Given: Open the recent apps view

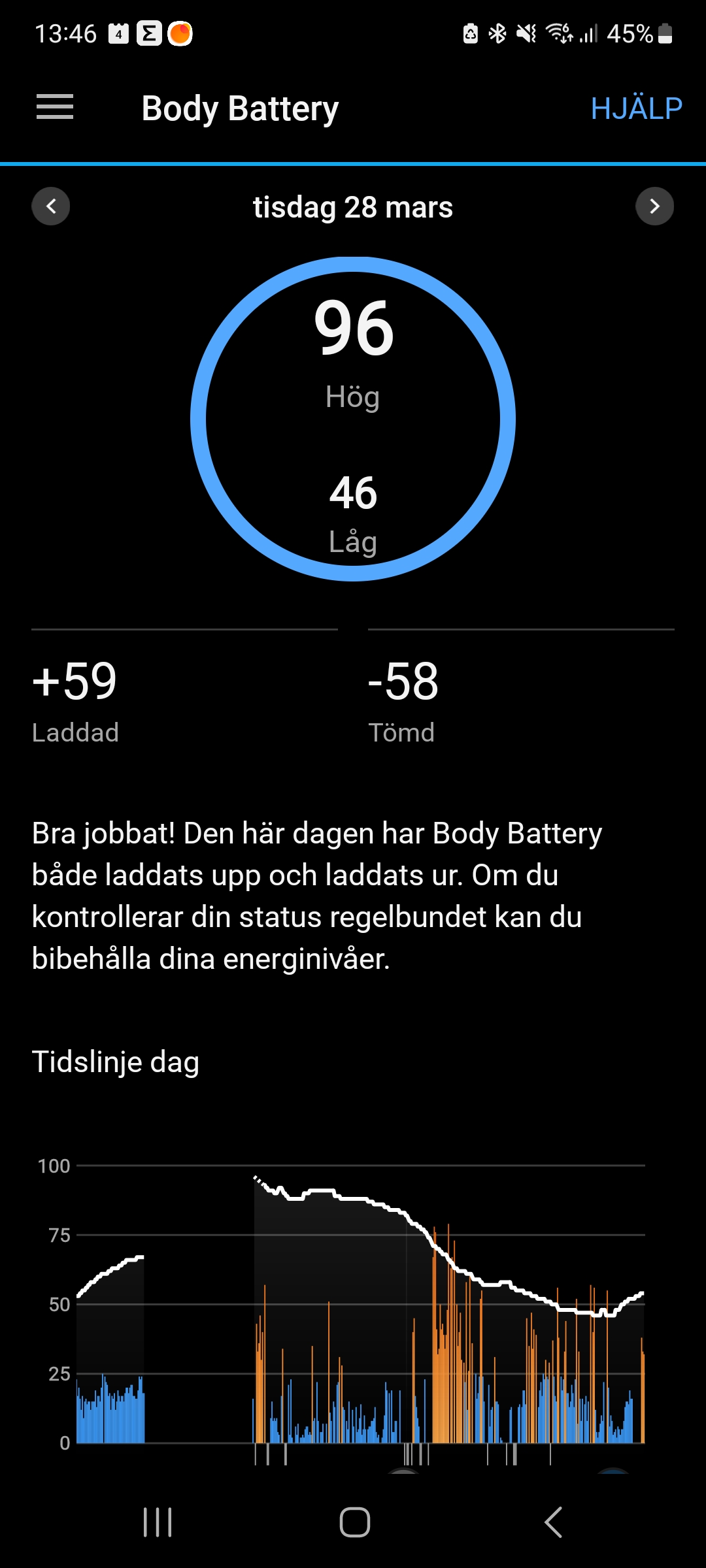Looking at the screenshot, I should point(158,1522).
